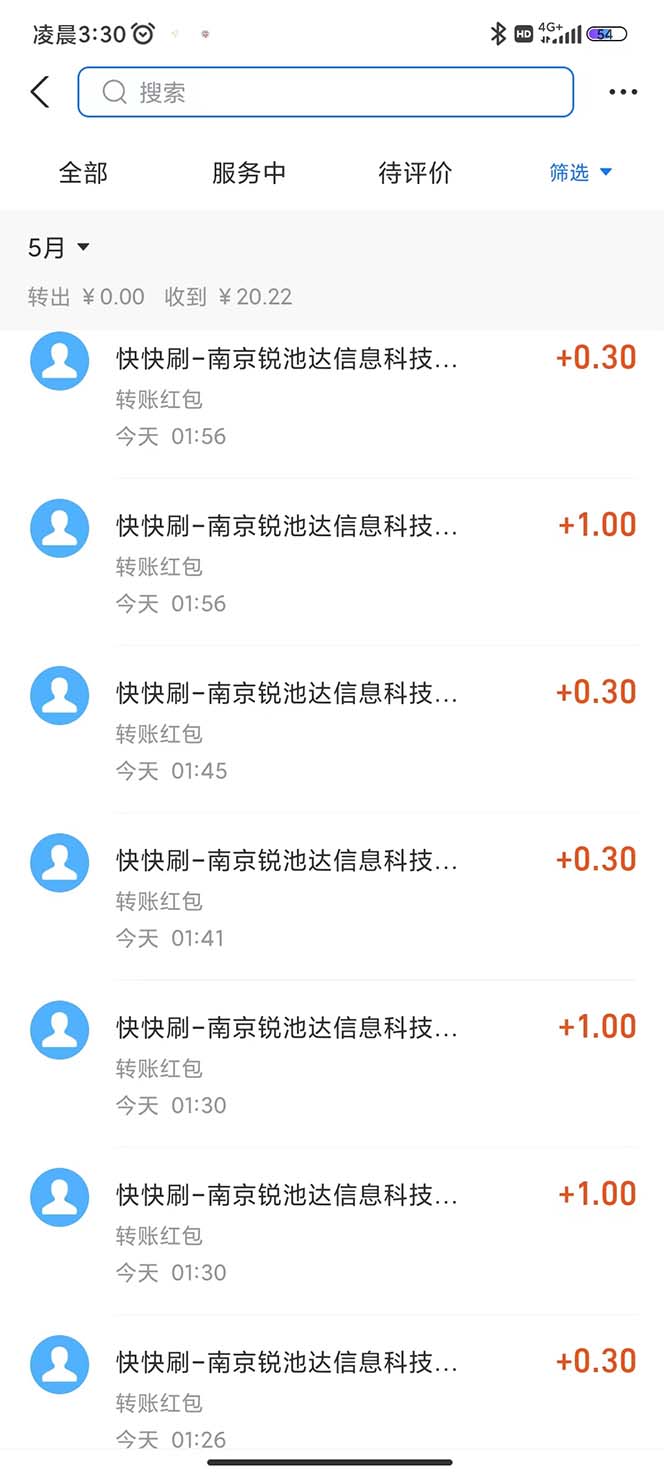
Task: Open the three-dot overflow menu
Action: click(622, 93)
